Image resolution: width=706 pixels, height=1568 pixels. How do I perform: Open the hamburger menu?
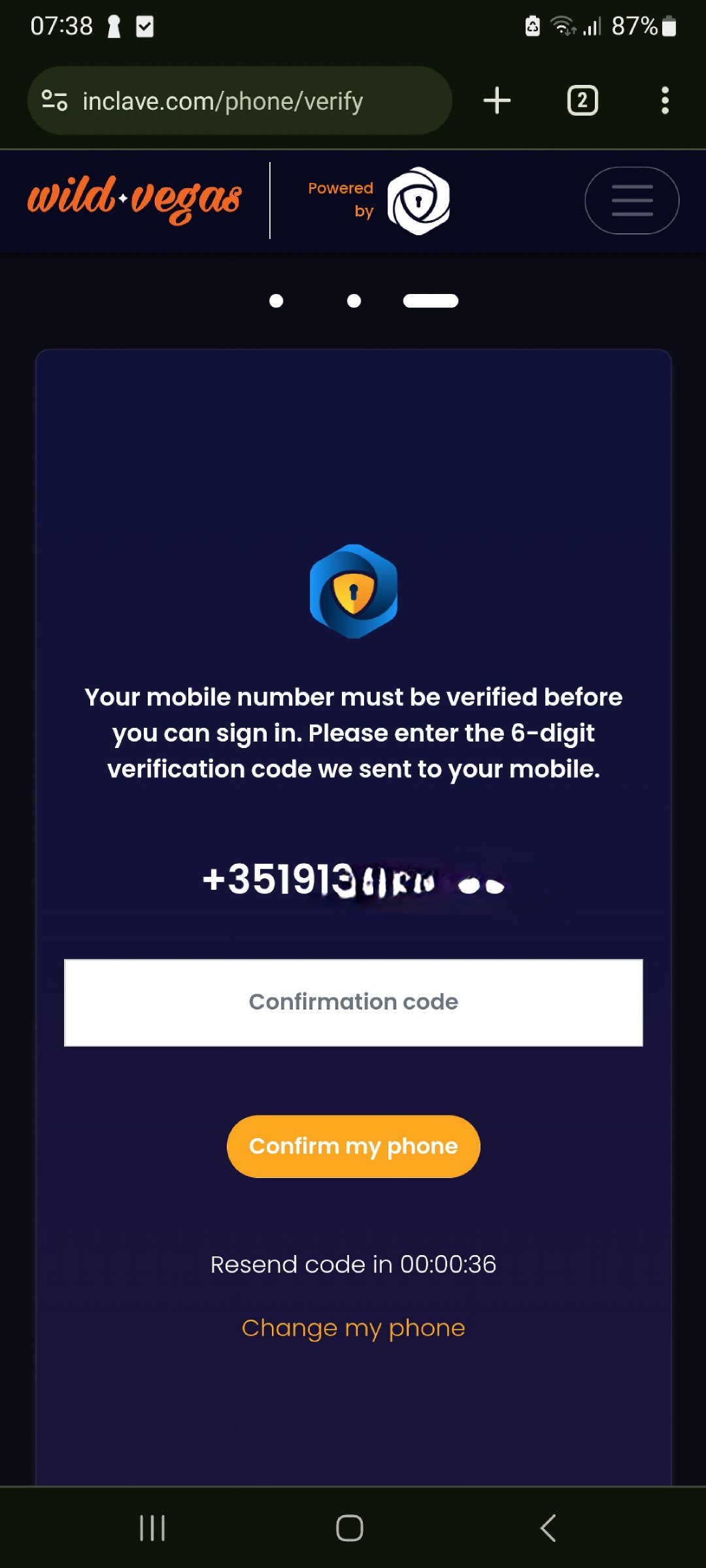[x=631, y=201]
